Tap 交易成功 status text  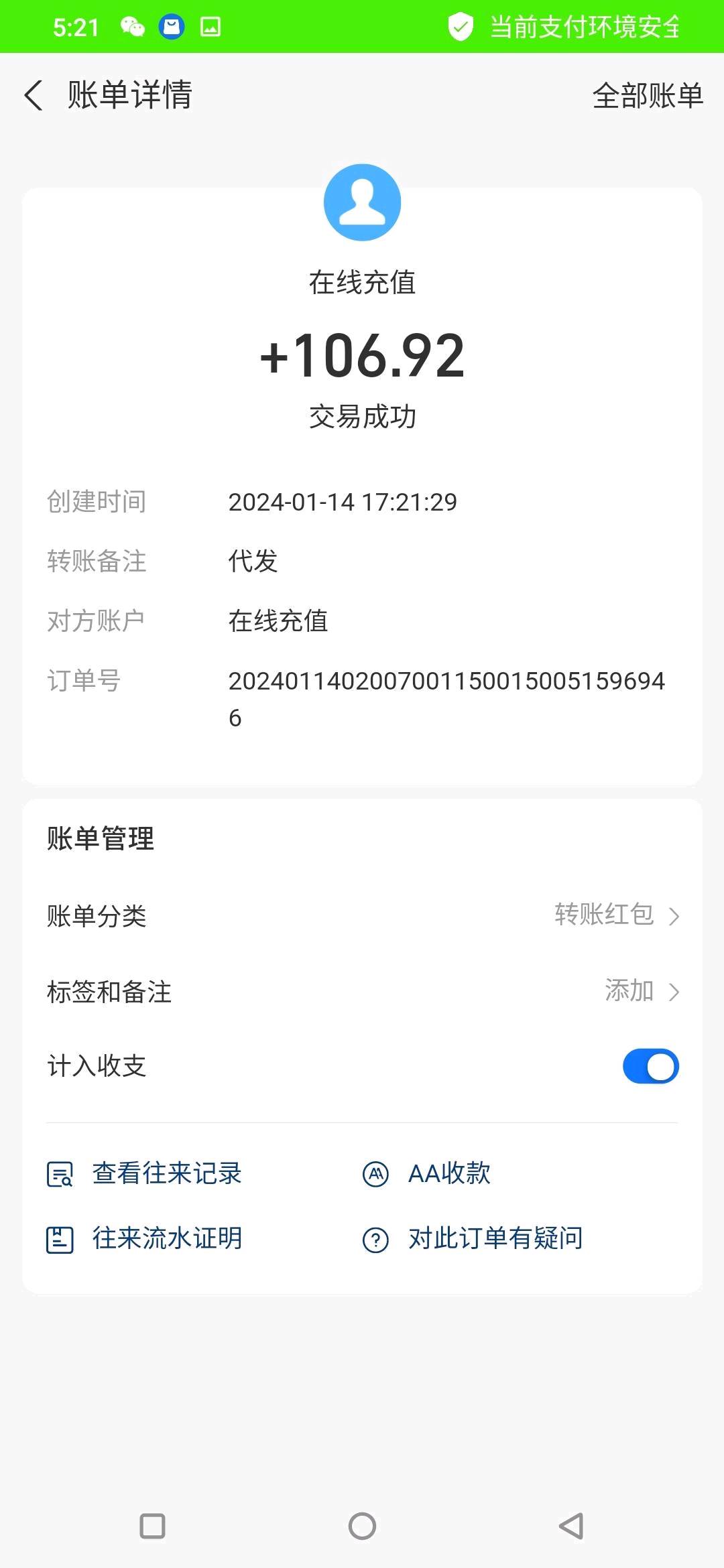pyautogui.click(x=362, y=414)
